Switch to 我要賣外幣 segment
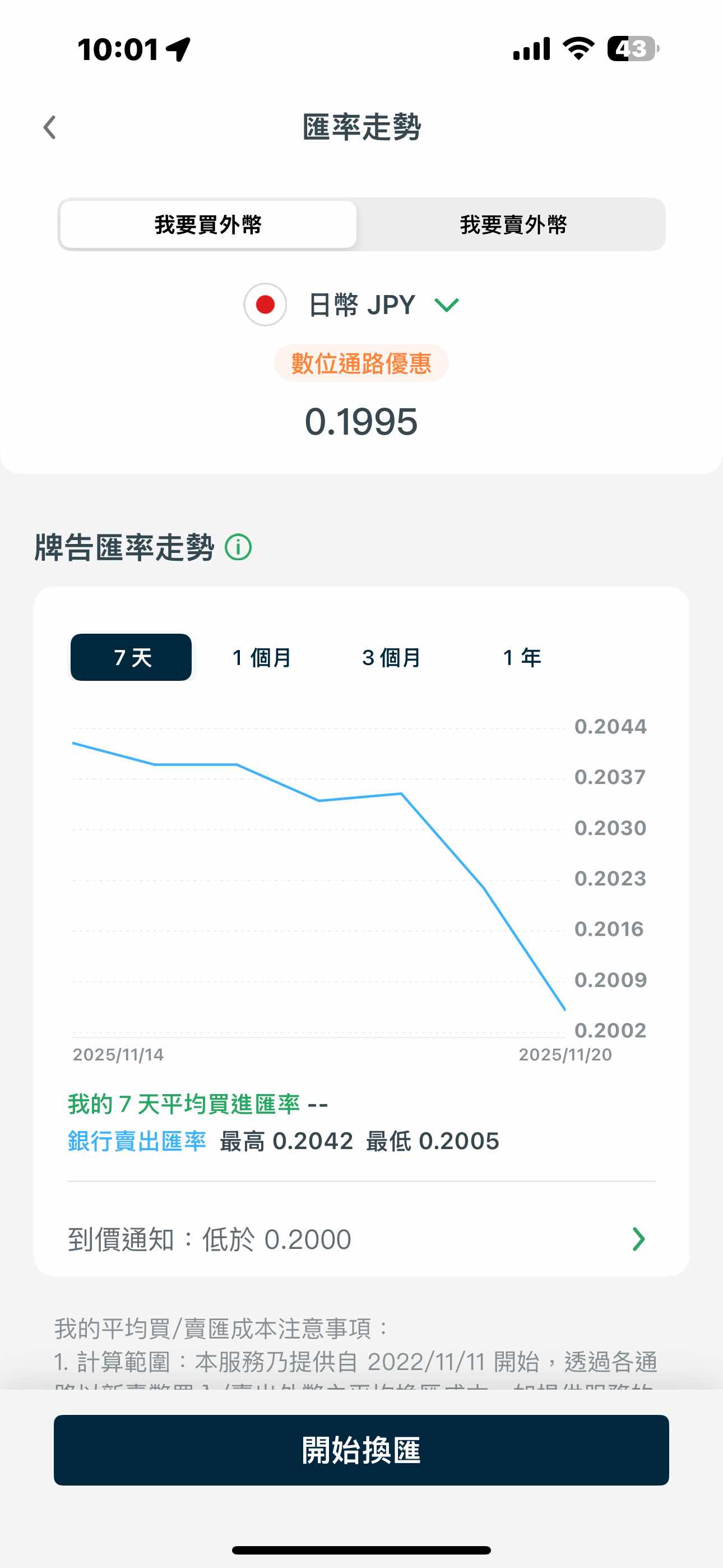723x1568 pixels. pyautogui.click(x=513, y=225)
